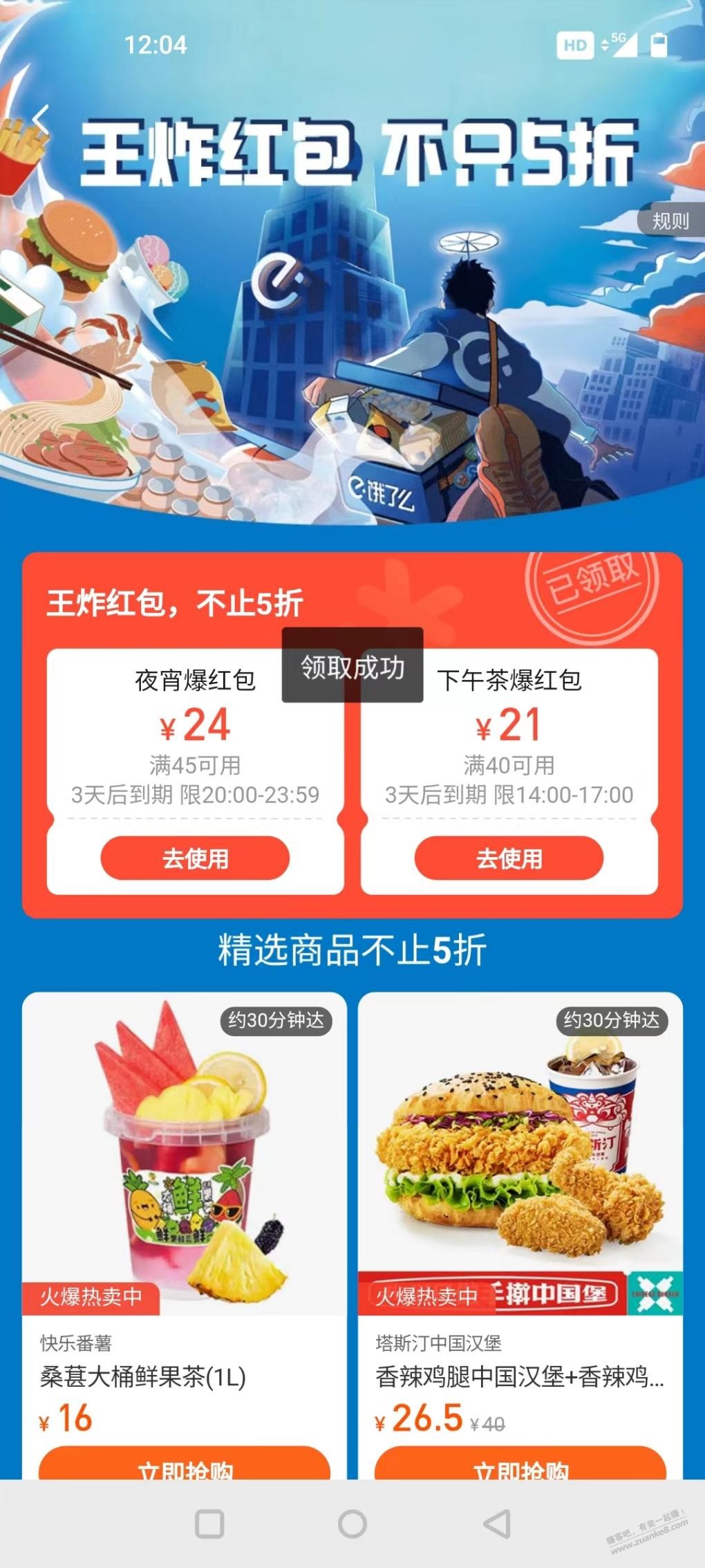Open recent apps from navigation bar
Screen dimensions: 705x1568
[x=209, y=1523]
